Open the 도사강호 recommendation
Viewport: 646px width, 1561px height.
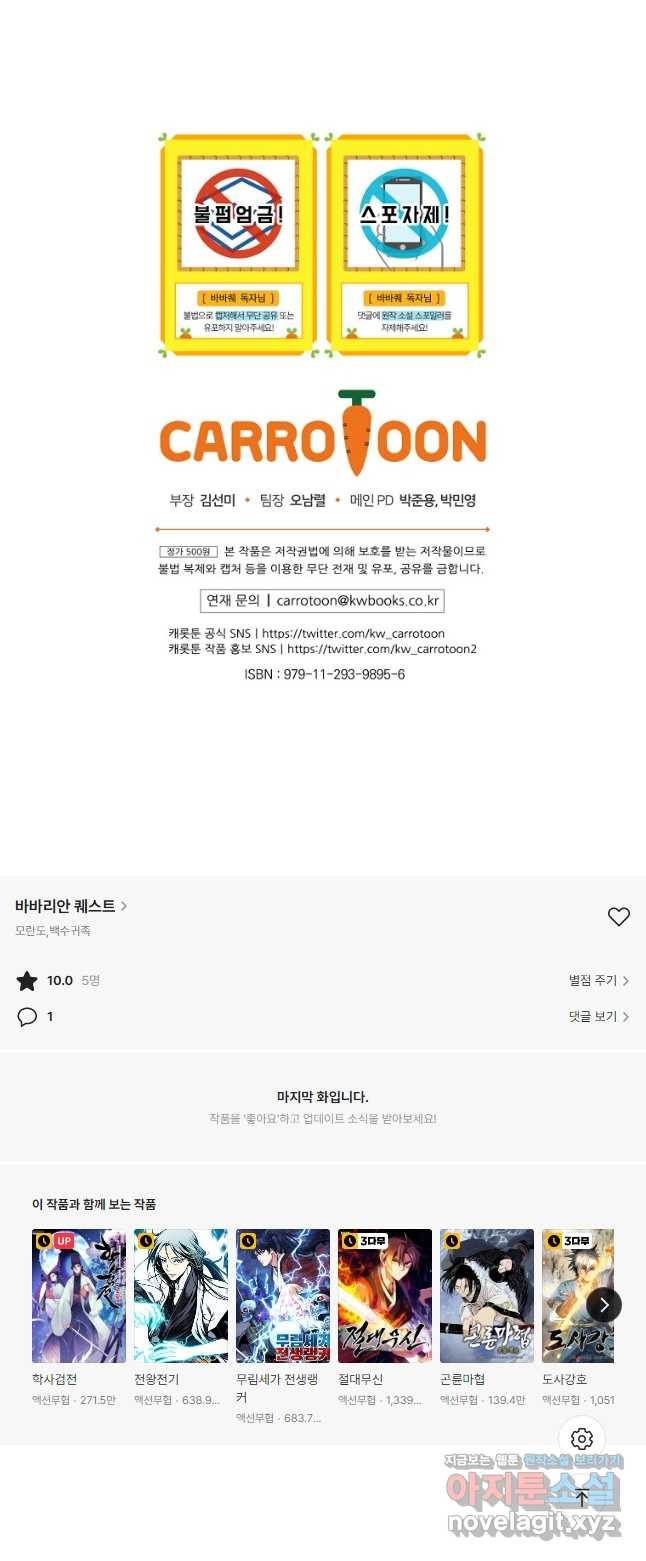pyautogui.click(x=575, y=1296)
